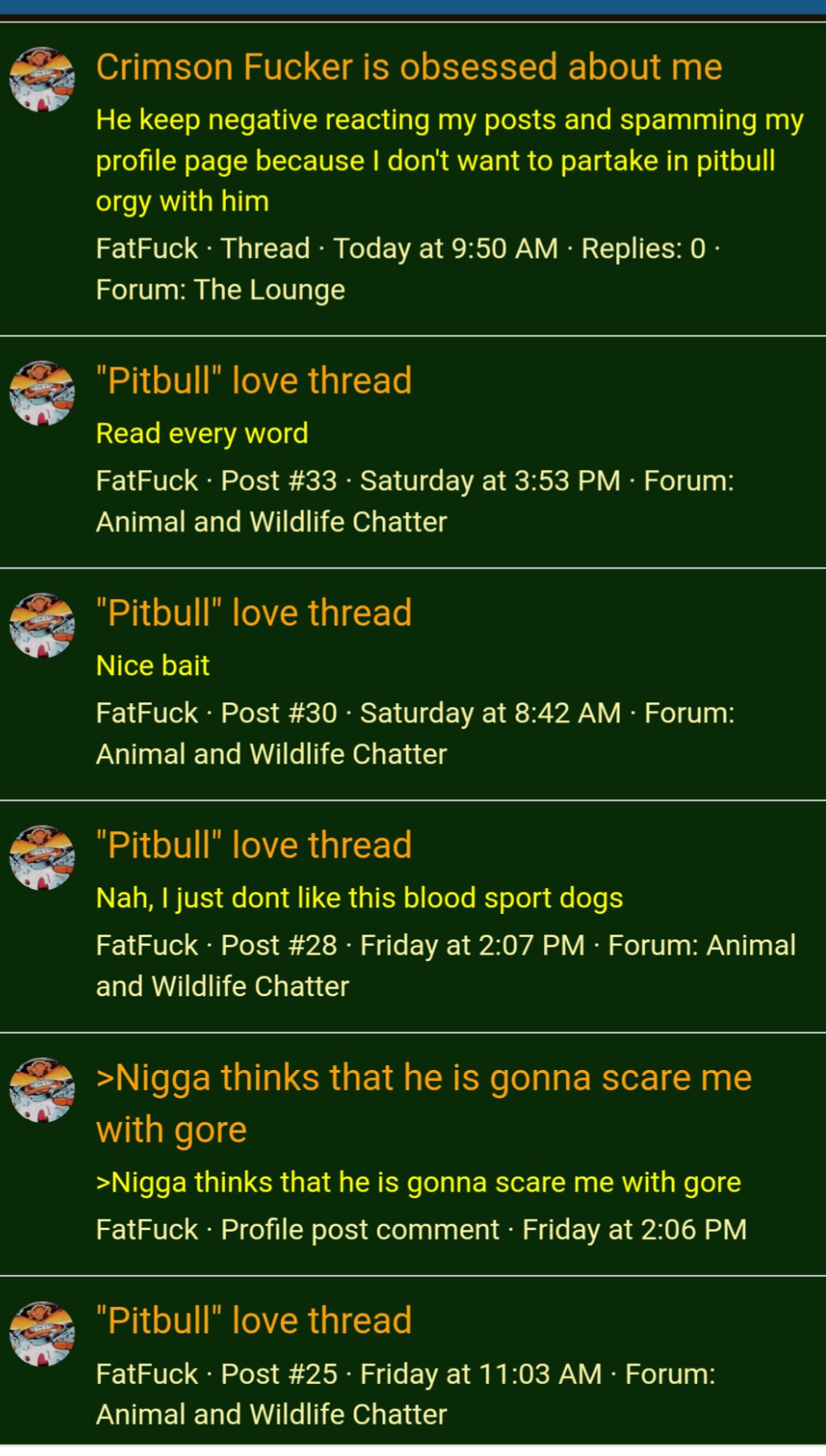
Task: Open "Pitbull" love thread post #25
Action: point(253,1321)
